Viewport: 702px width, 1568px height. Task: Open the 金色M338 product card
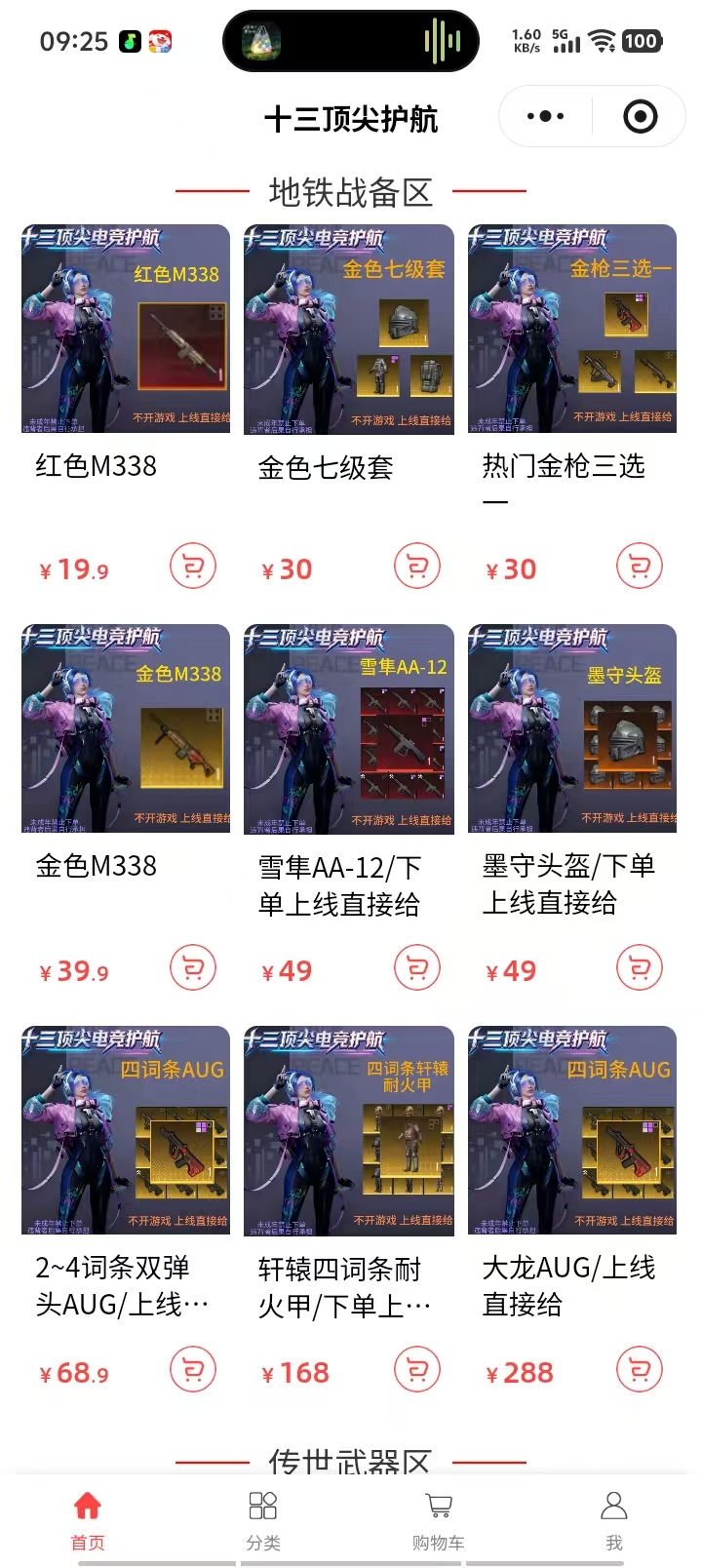(x=126, y=728)
